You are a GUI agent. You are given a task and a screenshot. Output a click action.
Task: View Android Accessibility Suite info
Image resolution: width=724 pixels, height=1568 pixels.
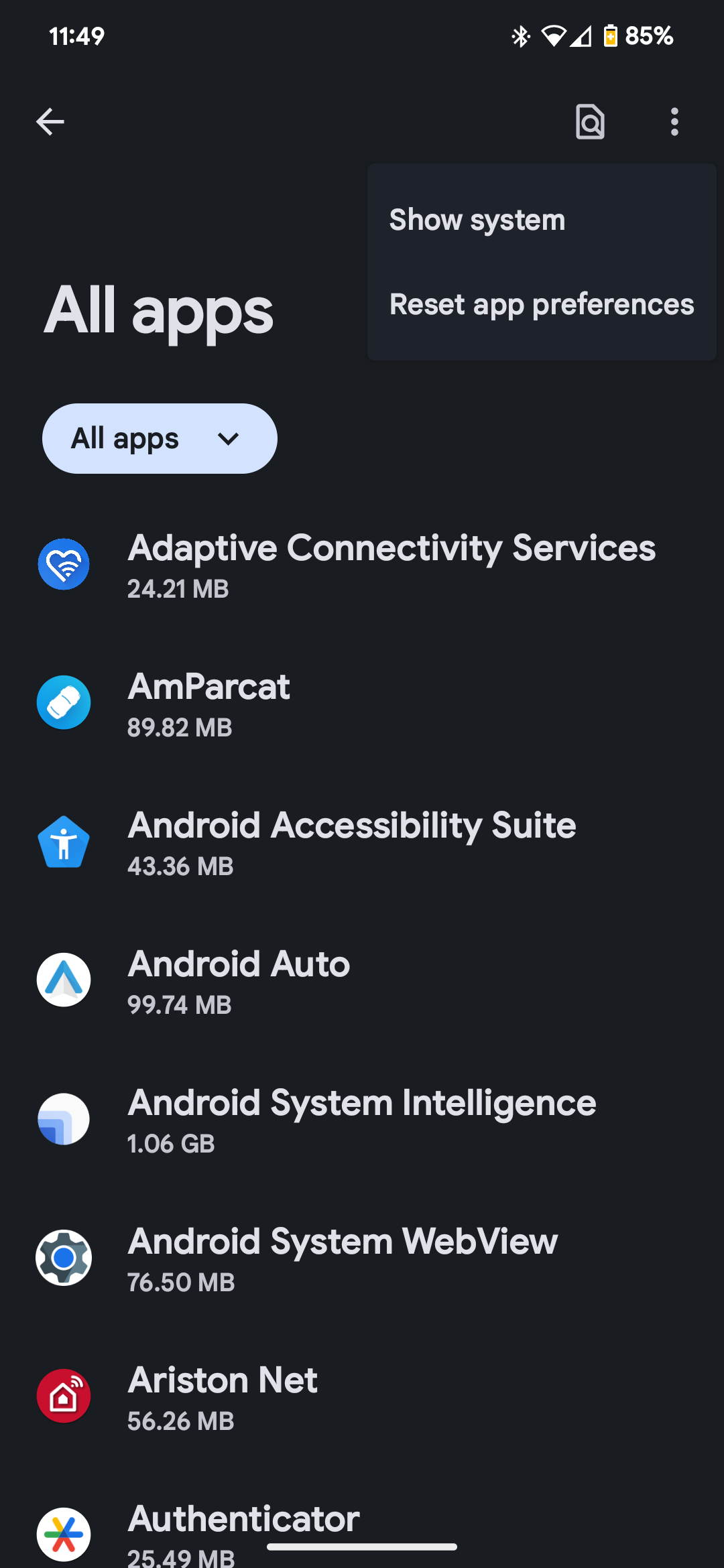(x=362, y=842)
